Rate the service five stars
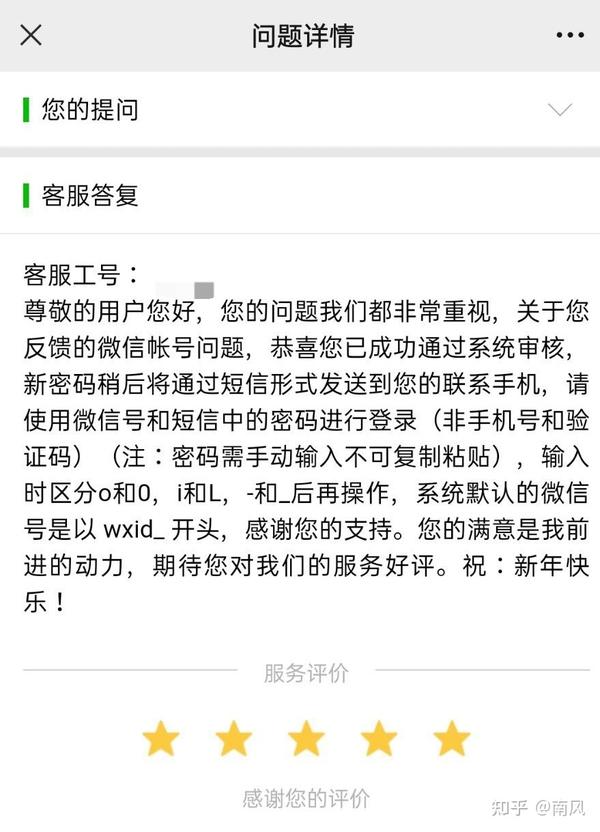The height and width of the screenshot is (832, 600). click(451, 739)
